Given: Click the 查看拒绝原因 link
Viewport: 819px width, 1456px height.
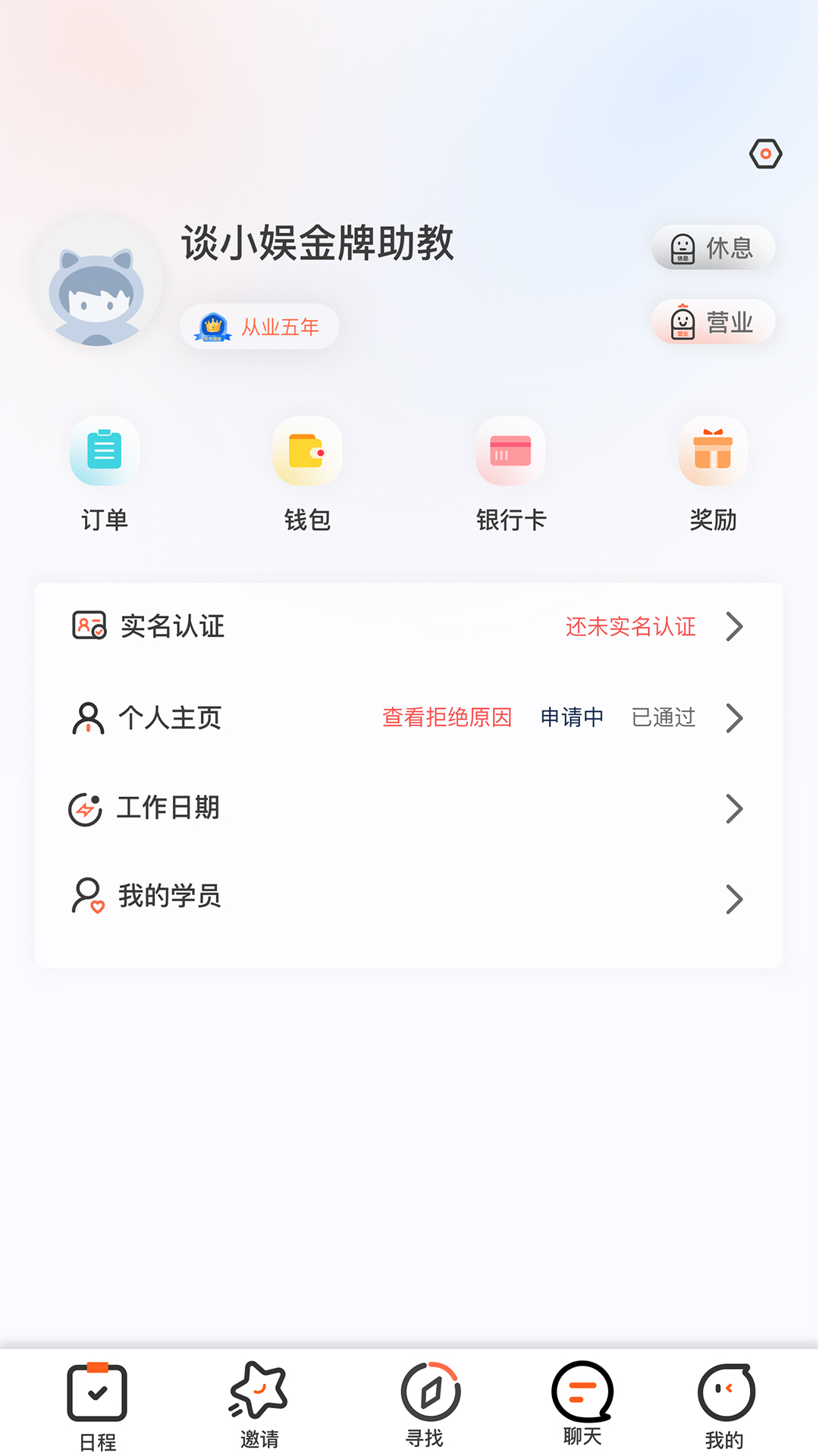Looking at the screenshot, I should coord(446,717).
